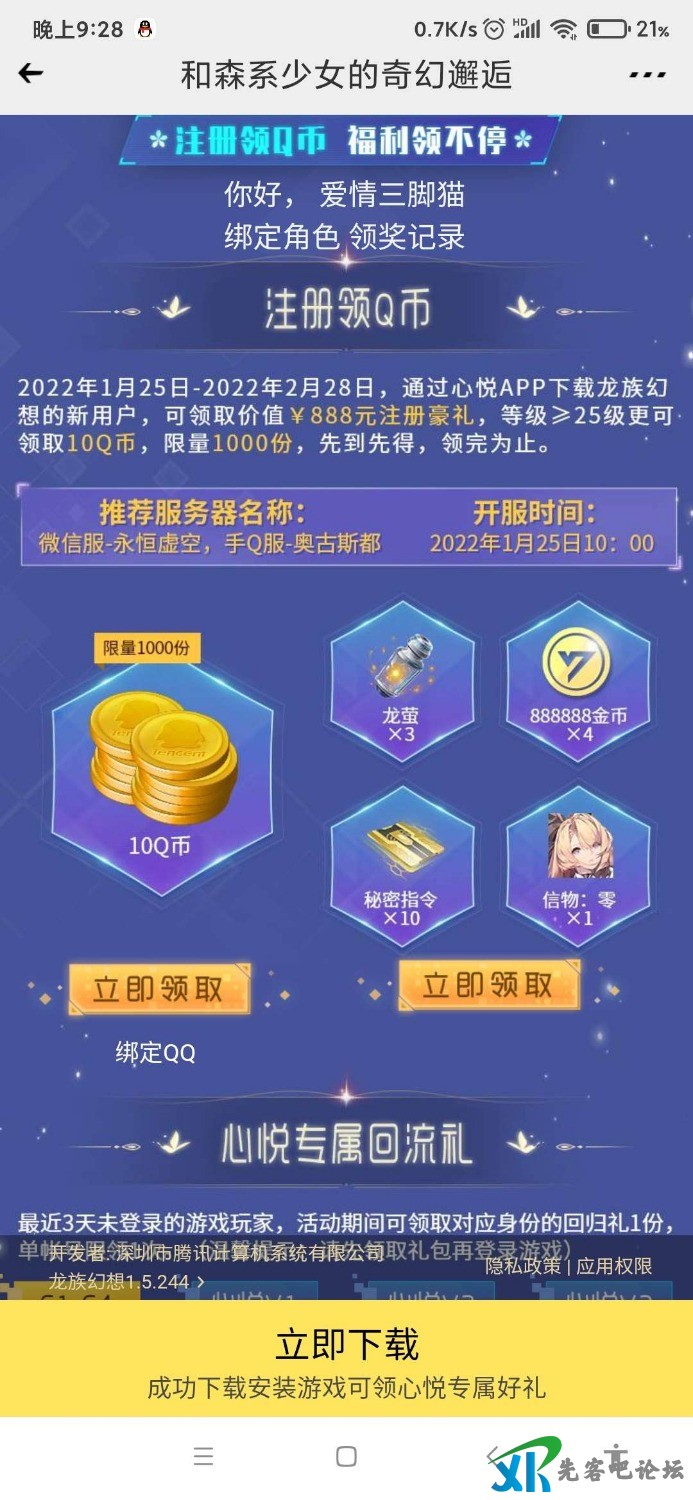This screenshot has height=1500, width=693.
Task: Go back using the top-left arrow
Action: click(x=31, y=73)
